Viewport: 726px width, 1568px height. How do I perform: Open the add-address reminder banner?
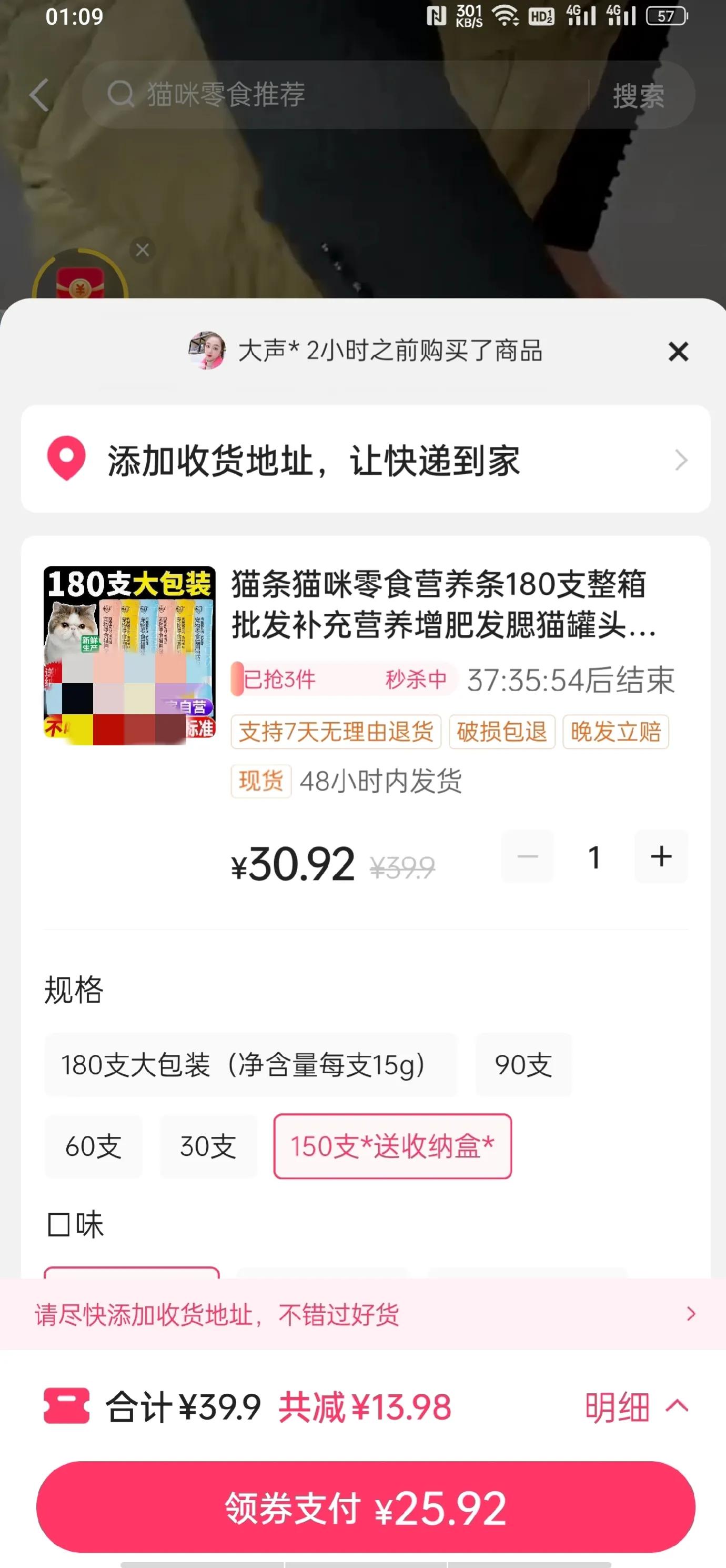[362, 1314]
